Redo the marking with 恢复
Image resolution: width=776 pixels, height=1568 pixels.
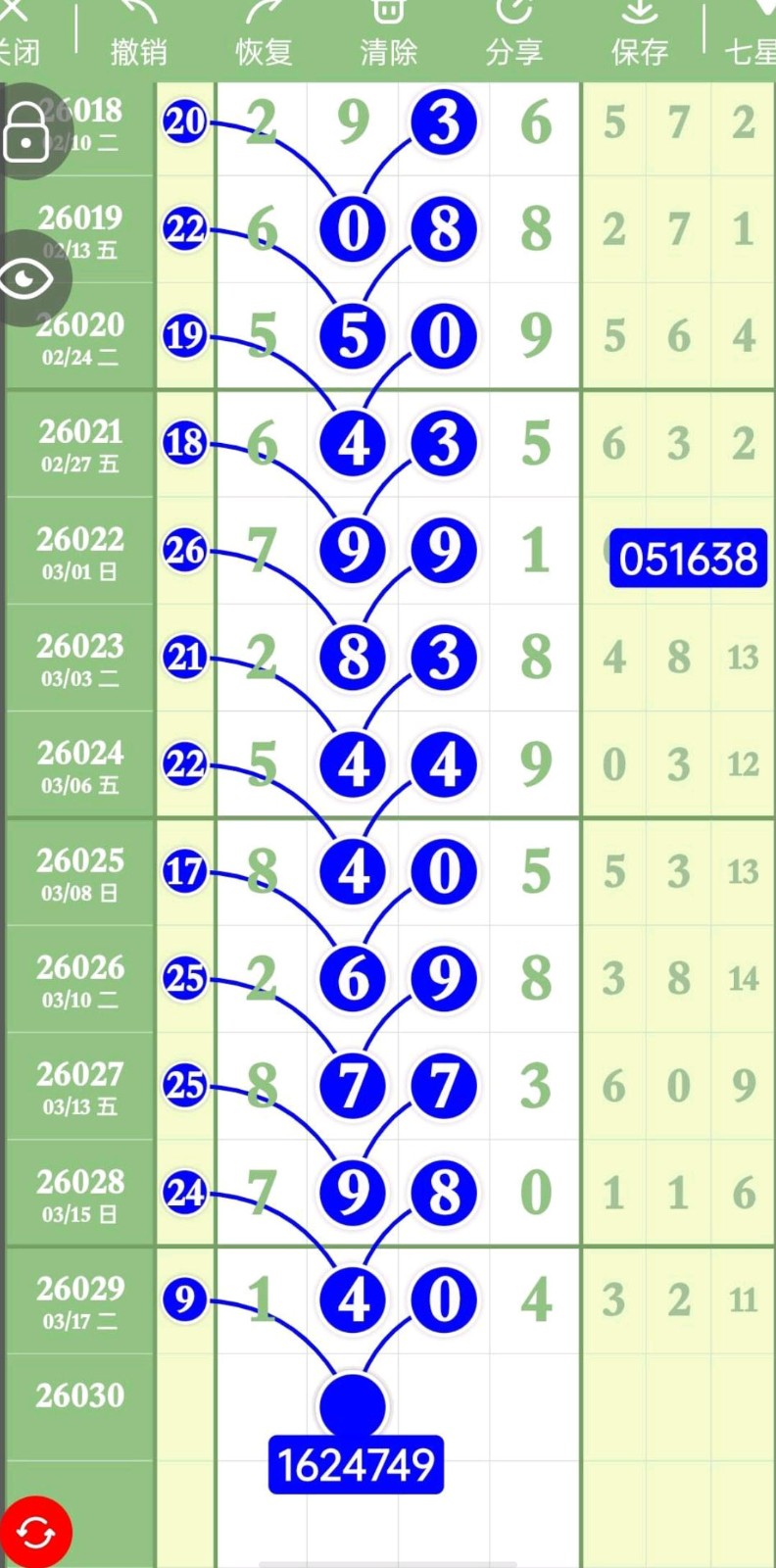(264, 34)
